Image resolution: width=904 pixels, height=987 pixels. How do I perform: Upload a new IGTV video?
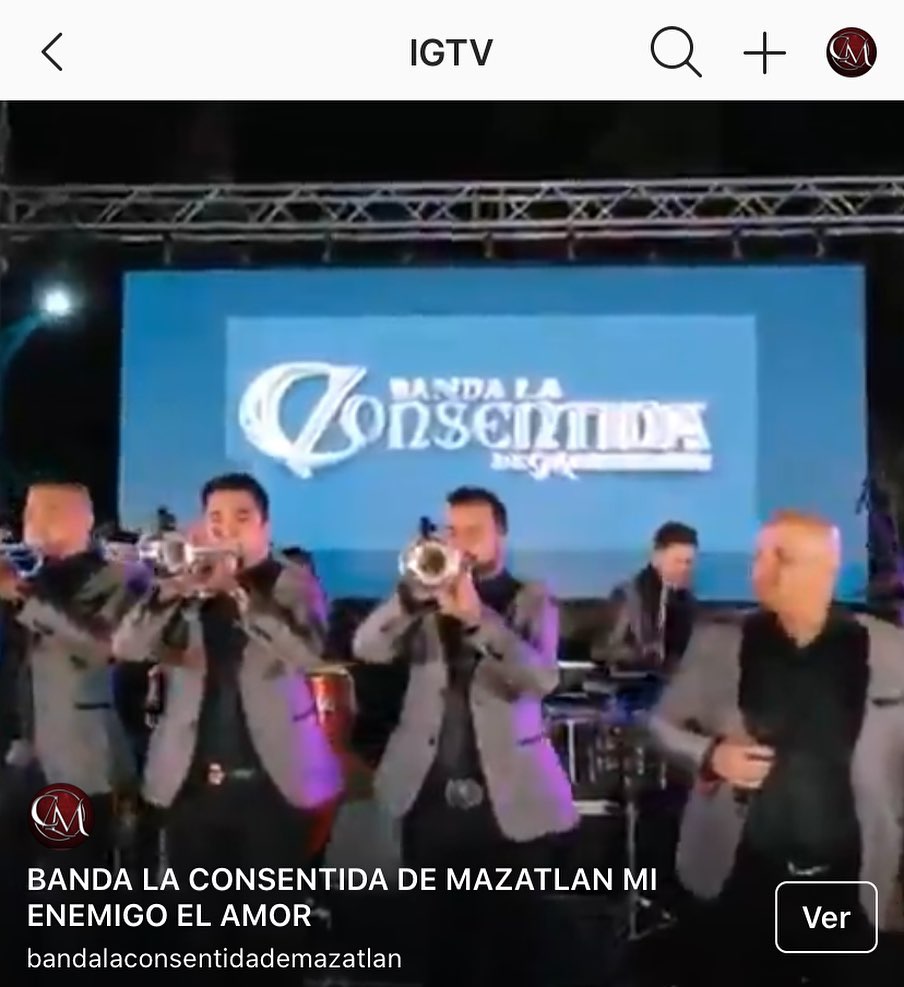(x=765, y=52)
